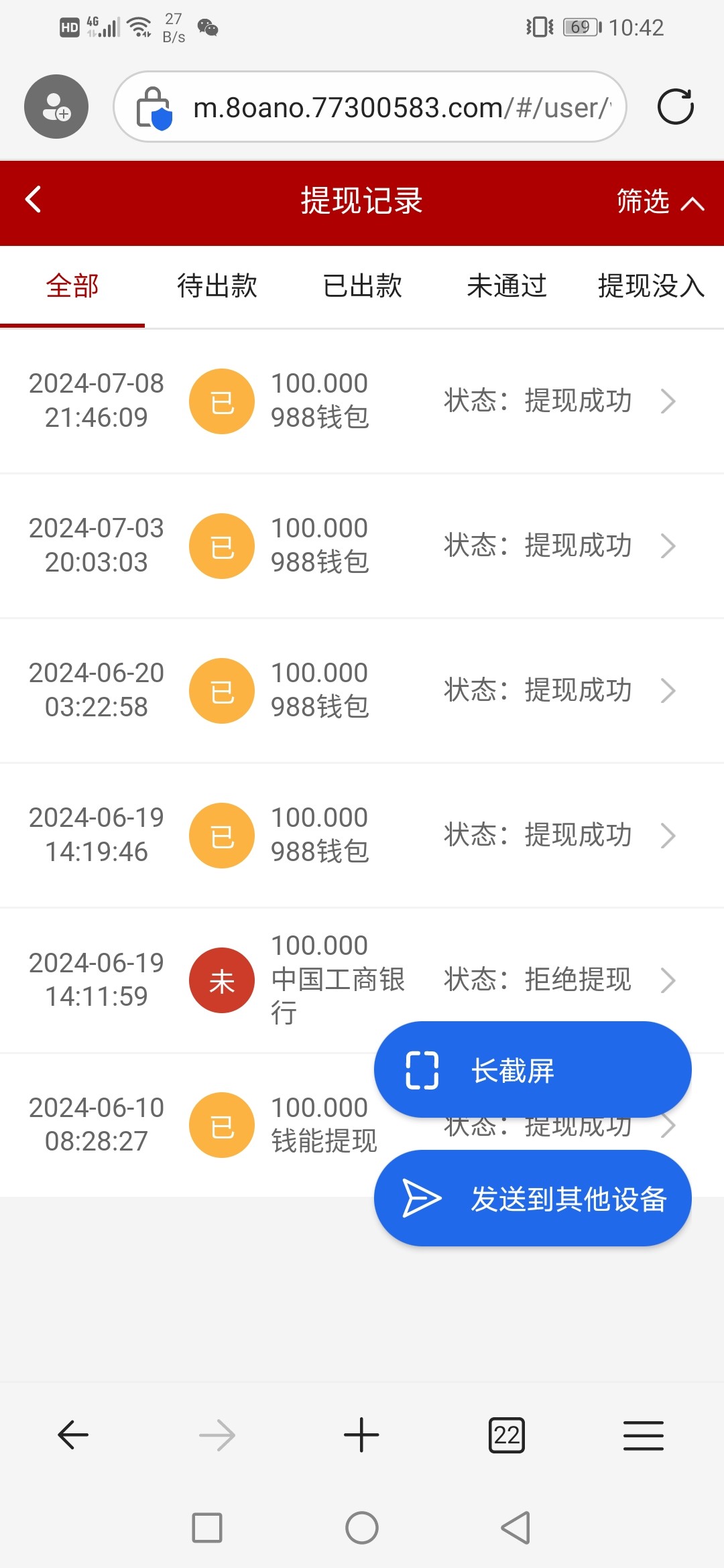
Task: Open the browser hamburger menu
Action: click(x=643, y=1435)
